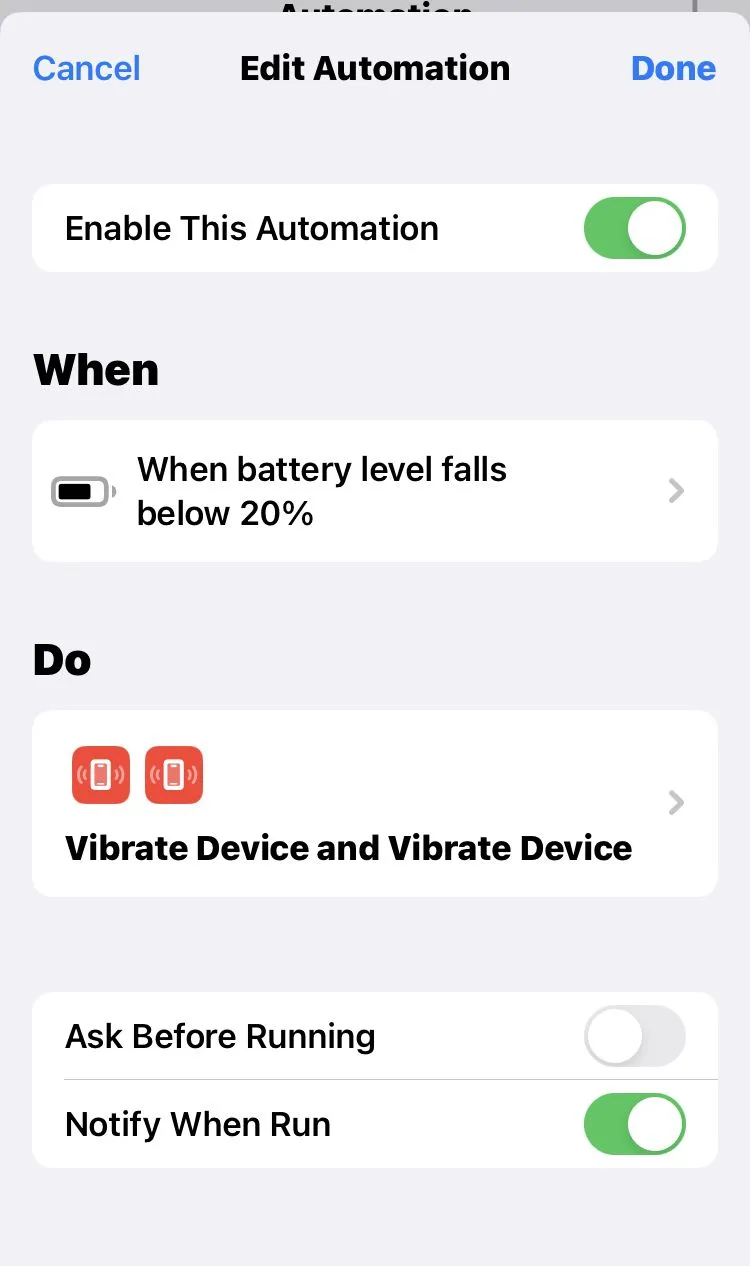Open Vibrate Device and Vibrate Device actions
The image size is (750, 1266).
tap(374, 803)
